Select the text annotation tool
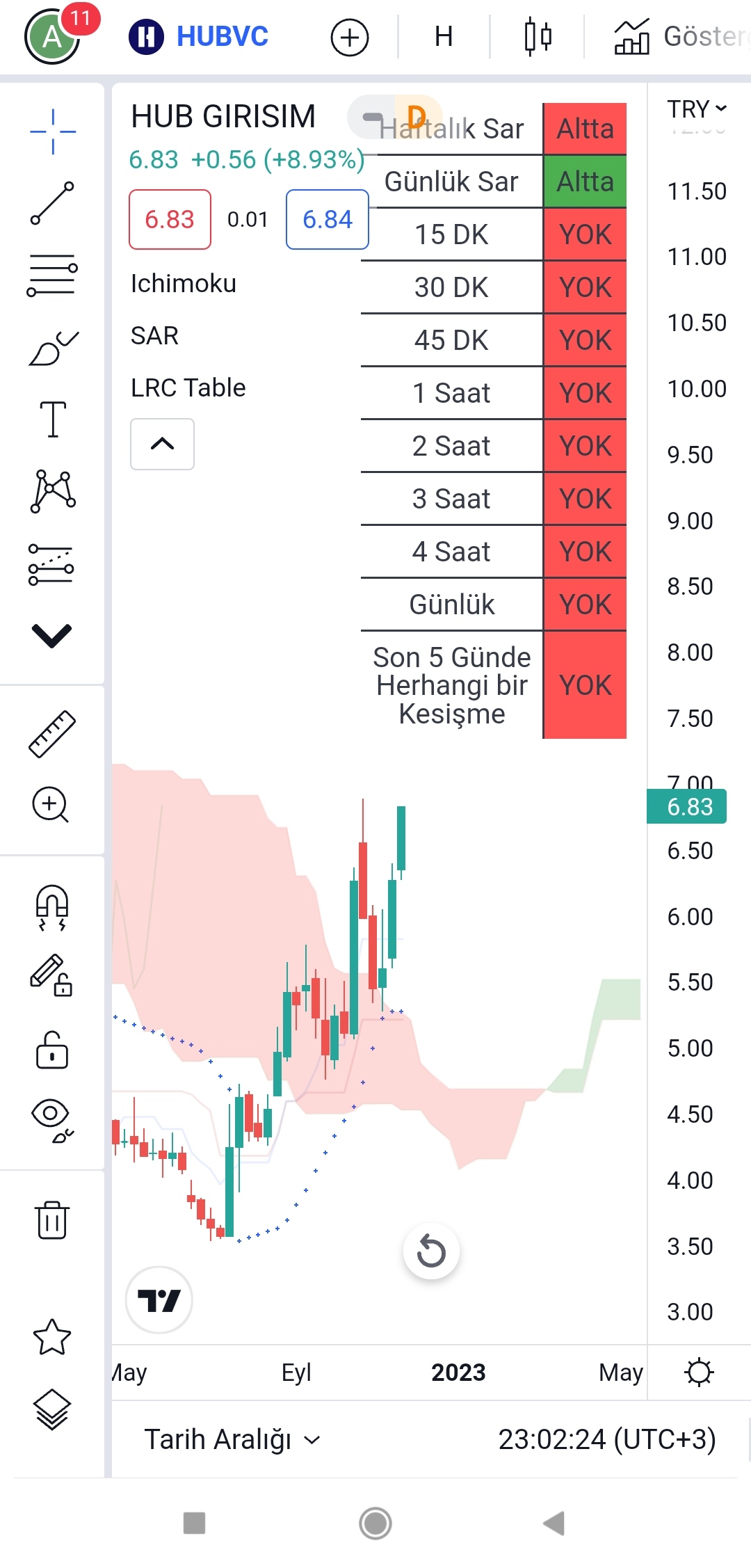 pos(53,419)
